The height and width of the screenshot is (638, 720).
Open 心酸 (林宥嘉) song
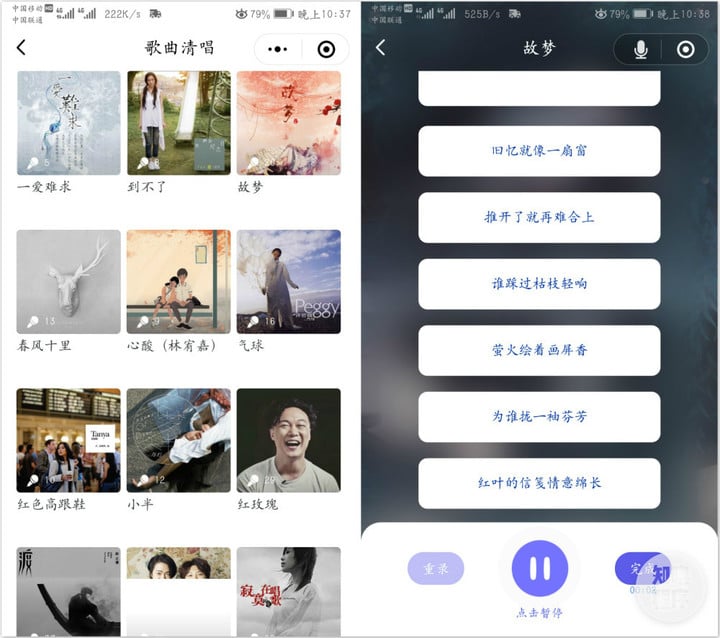click(178, 281)
